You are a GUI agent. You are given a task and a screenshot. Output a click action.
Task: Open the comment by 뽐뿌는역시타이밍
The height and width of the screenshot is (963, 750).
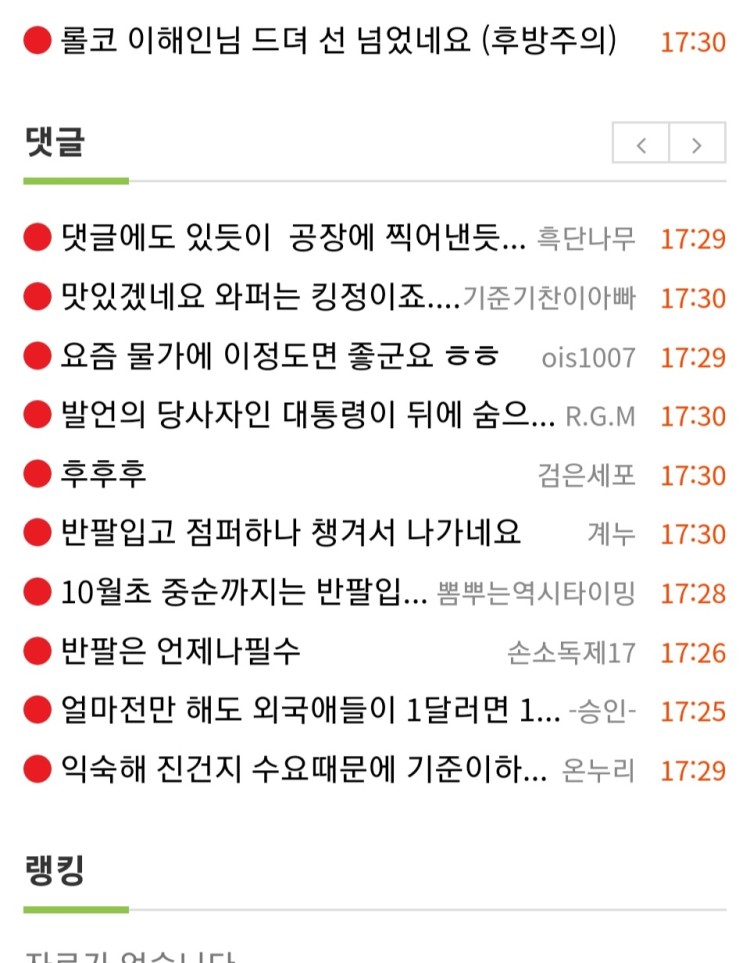coord(244,592)
